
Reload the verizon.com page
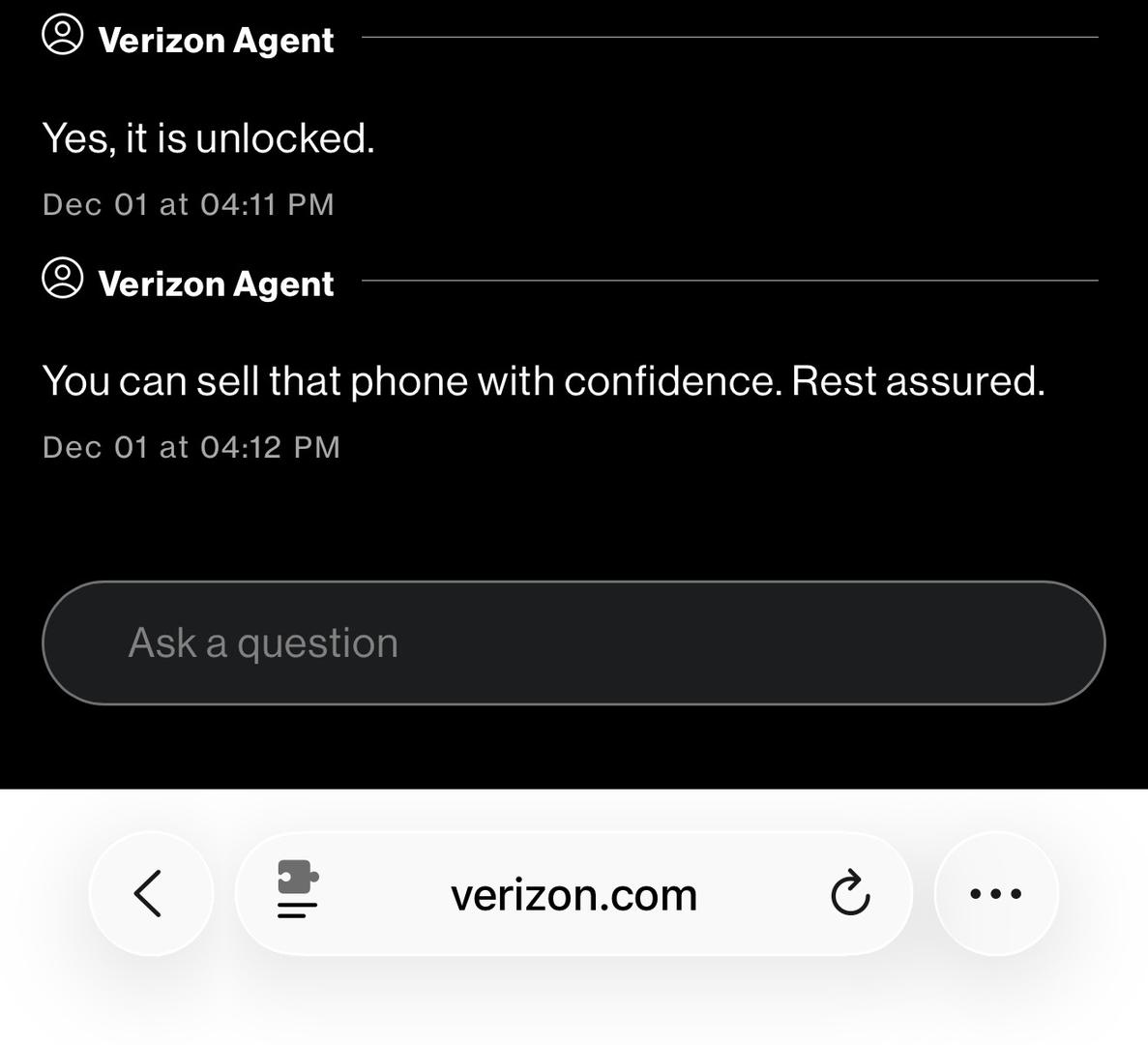850,893
